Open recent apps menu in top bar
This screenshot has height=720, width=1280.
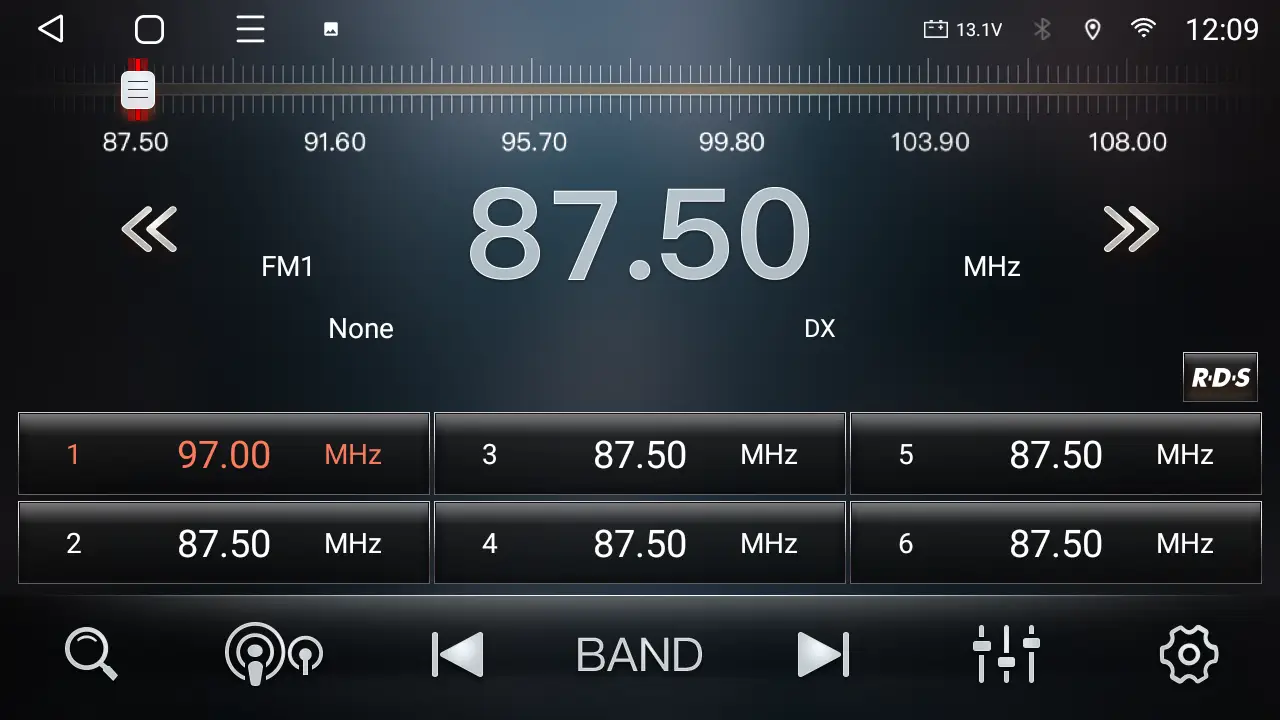pyautogui.click(x=250, y=29)
